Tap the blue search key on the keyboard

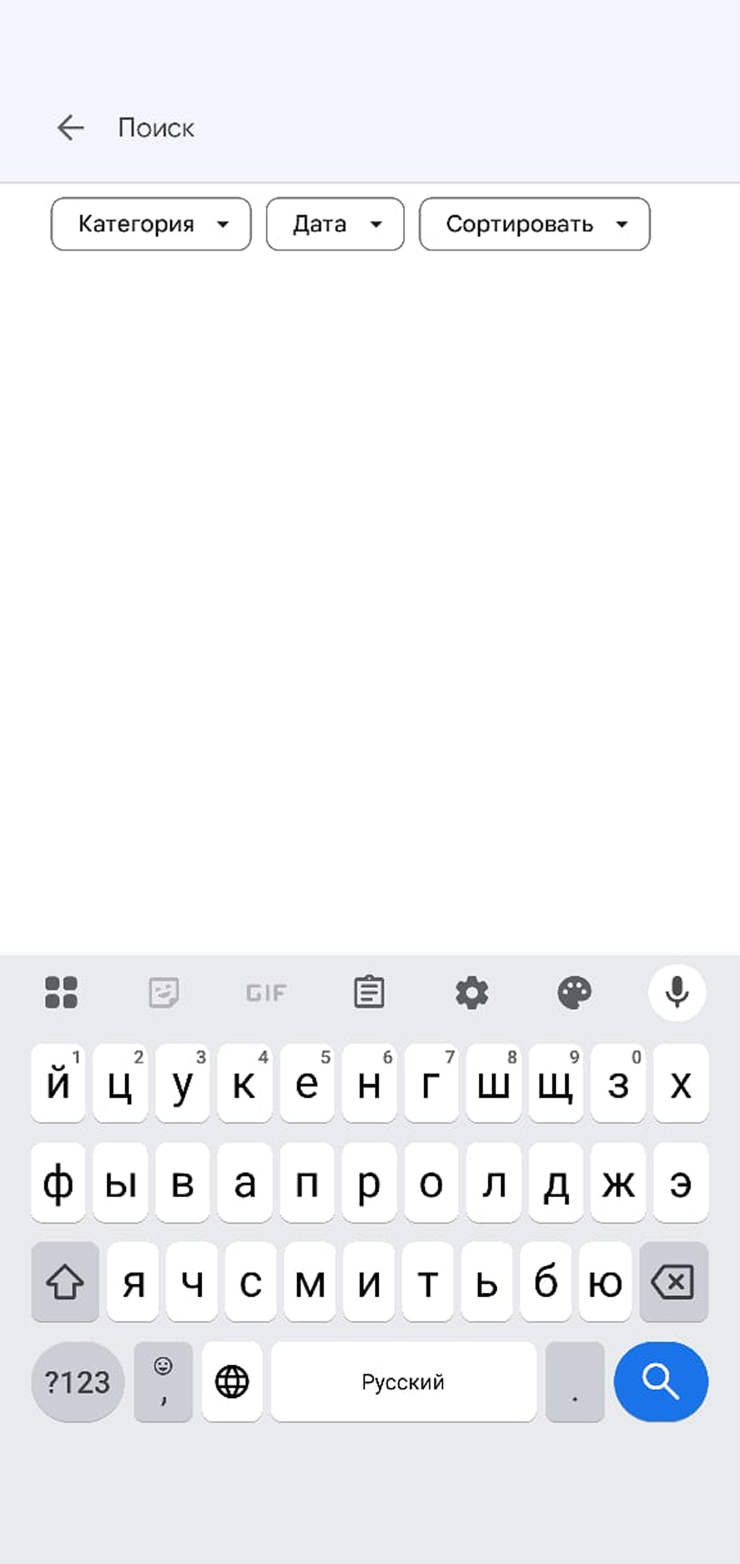click(x=661, y=1382)
